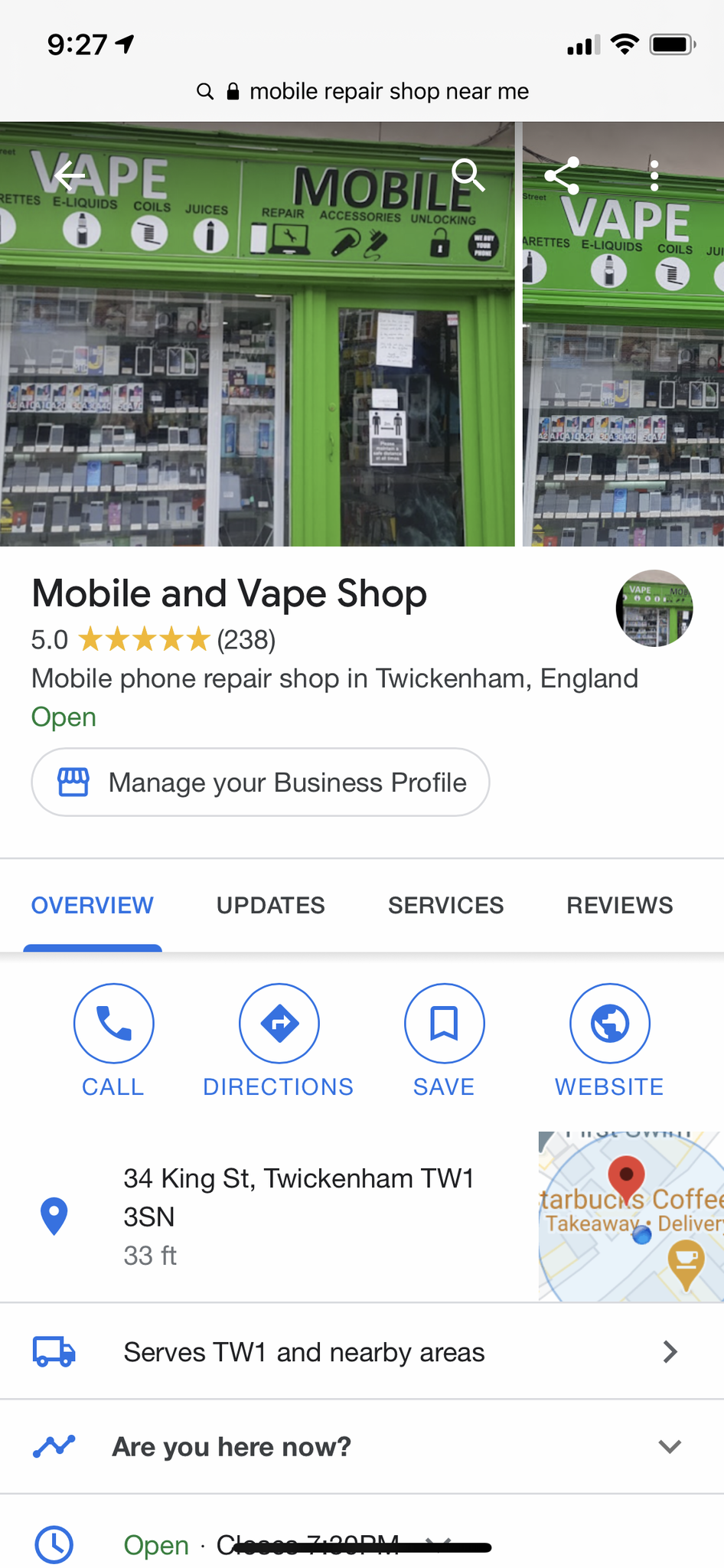Expand 'Serves TW1 and nearby areas' details
This screenshot has height=1568, width=724.
(x=670, y=1351)
